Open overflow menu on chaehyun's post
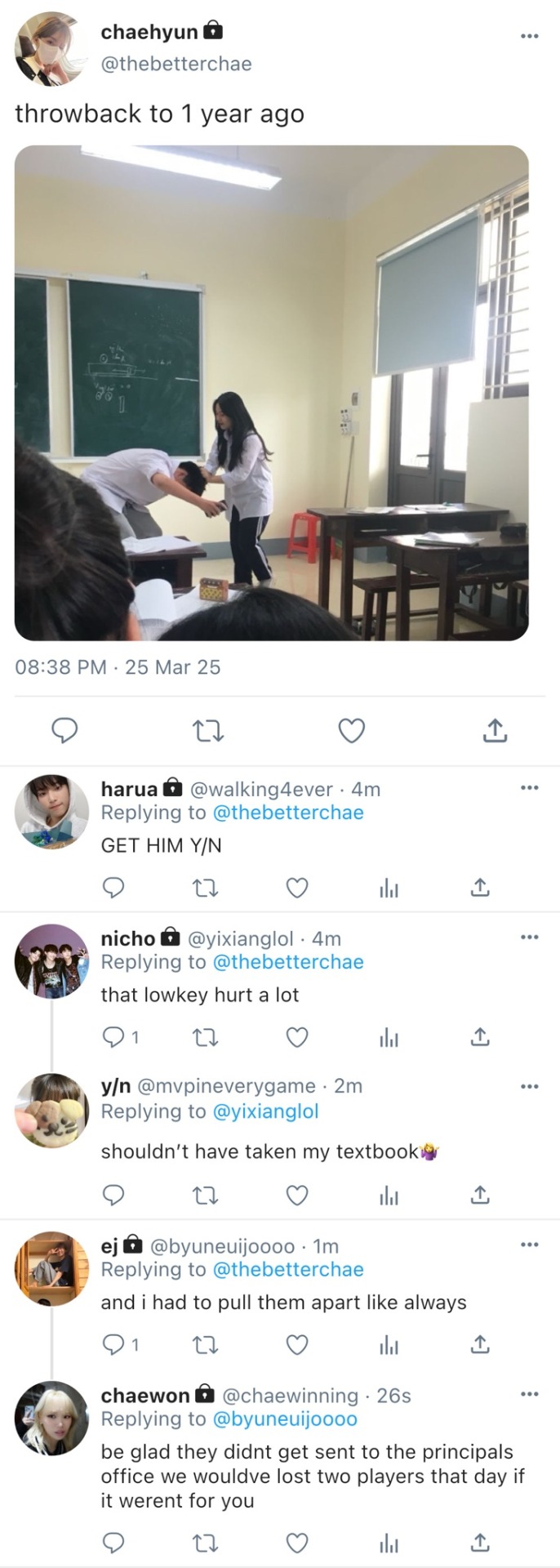 (x=529, y=36)
